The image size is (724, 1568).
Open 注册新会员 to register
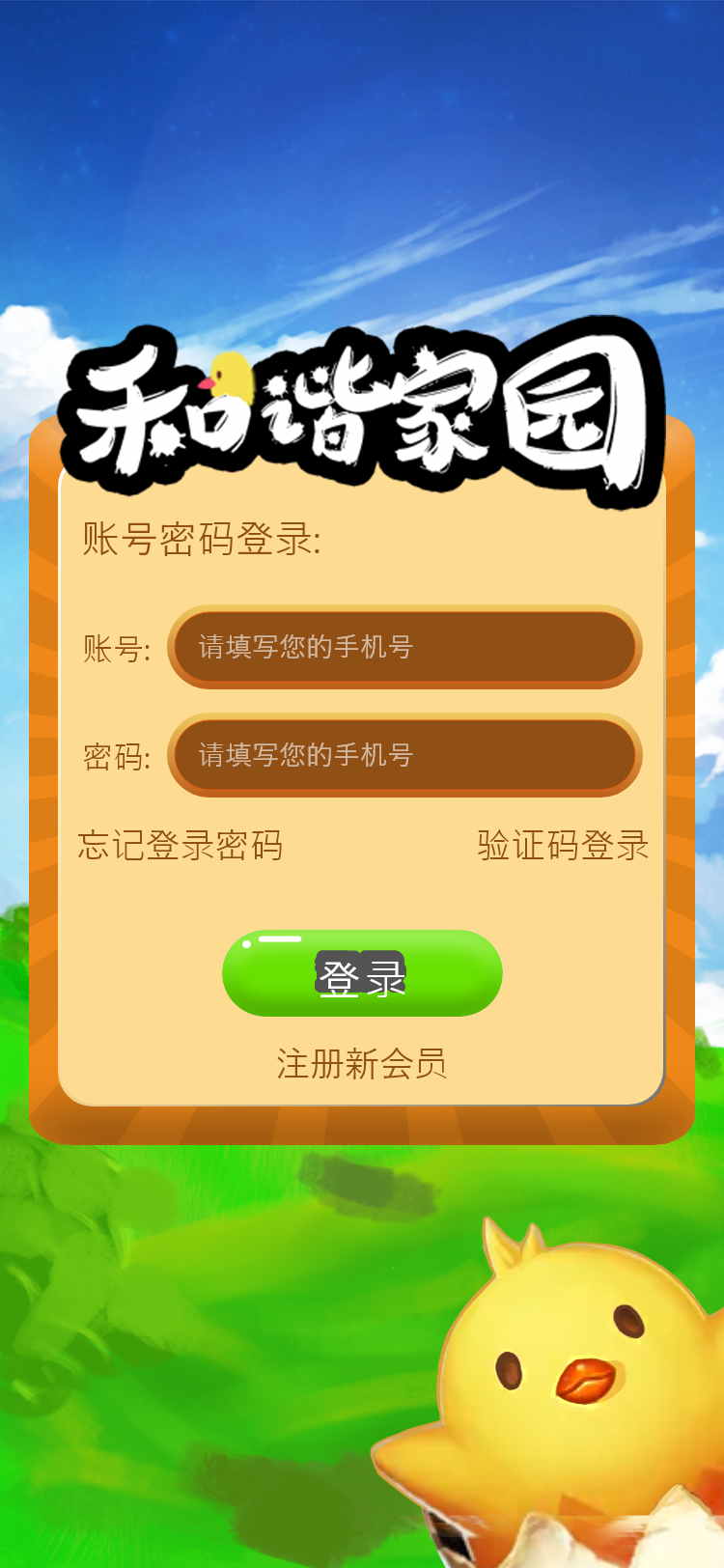pyautogui.click(x=362, y=1064)
